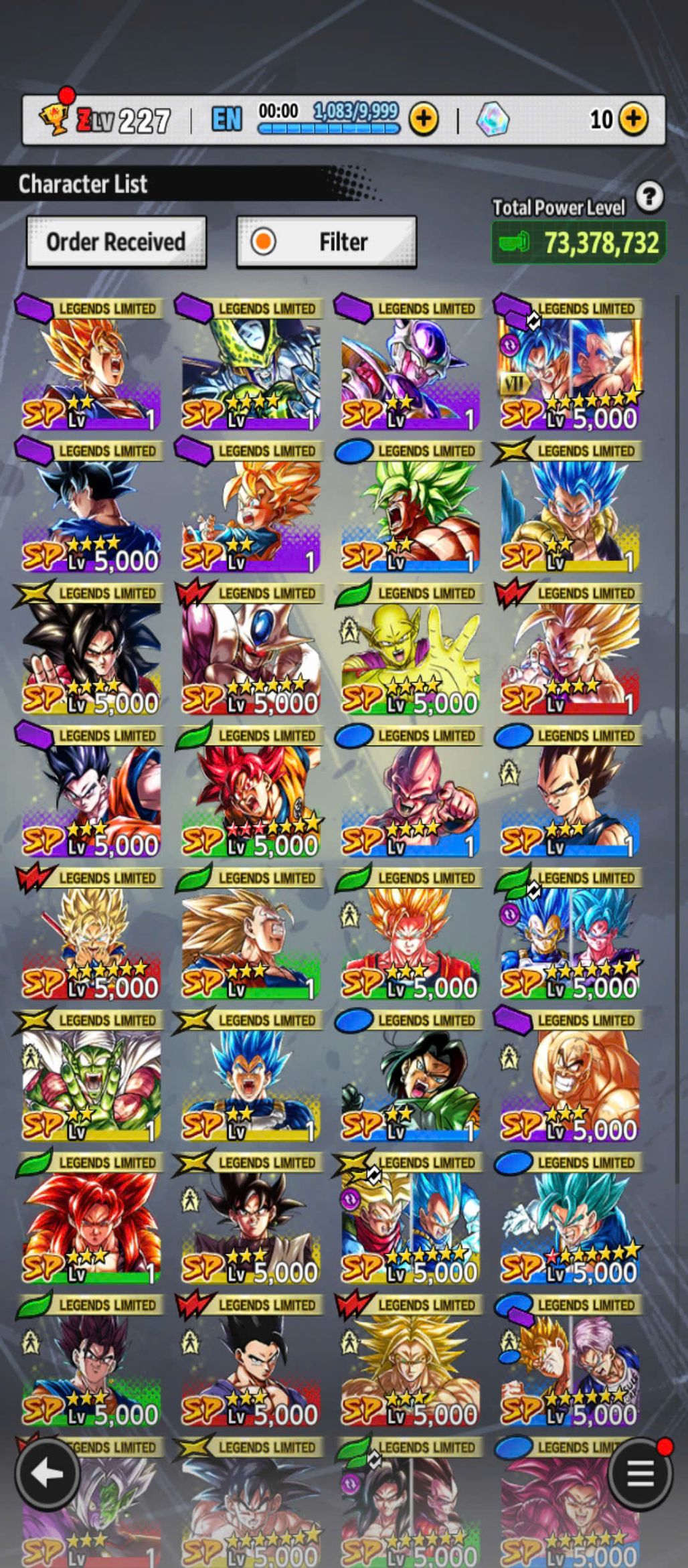The width and height of the screenshot is (688, 1568).
Task: Open the Total Power Level help icon
Action: [x=649, y=198]
